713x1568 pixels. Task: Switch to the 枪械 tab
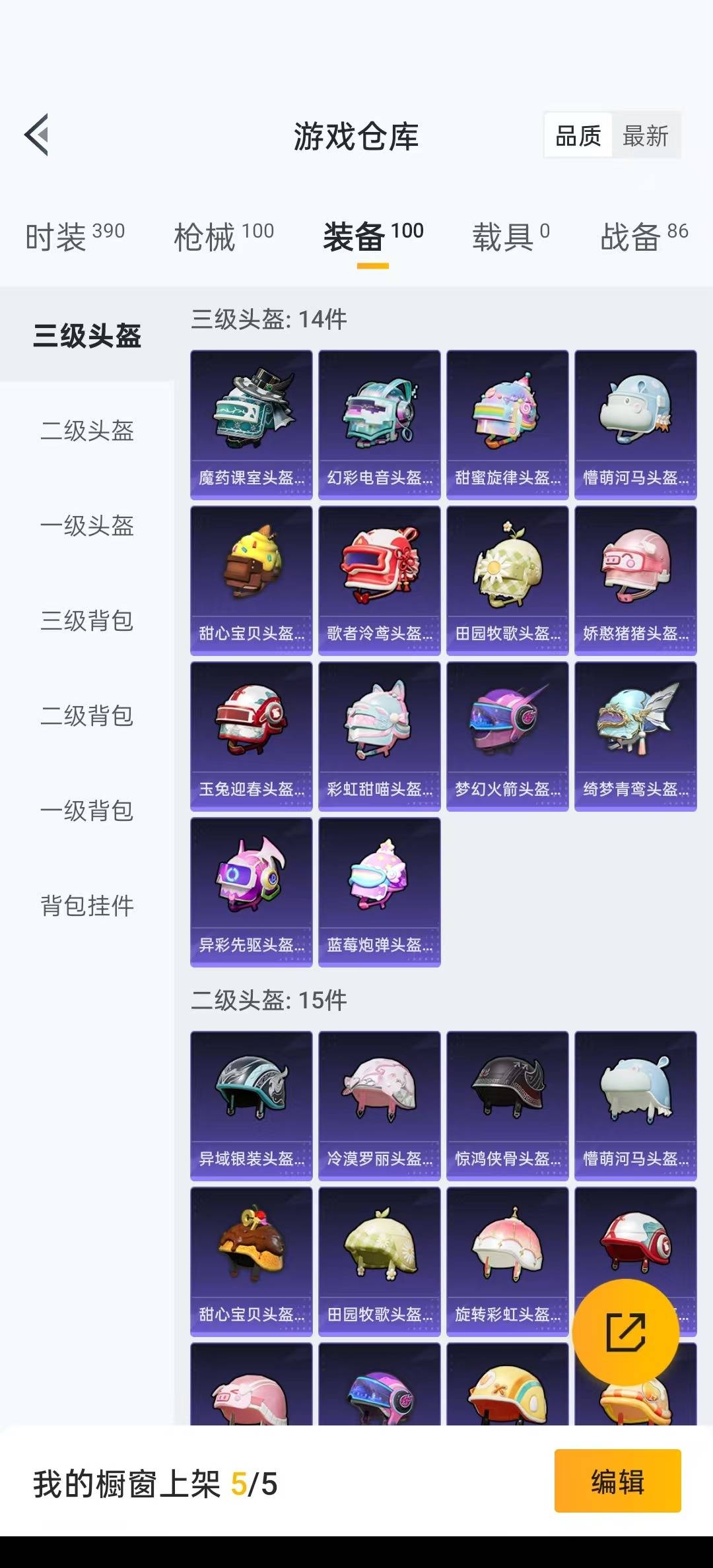[x=224, y=236]
